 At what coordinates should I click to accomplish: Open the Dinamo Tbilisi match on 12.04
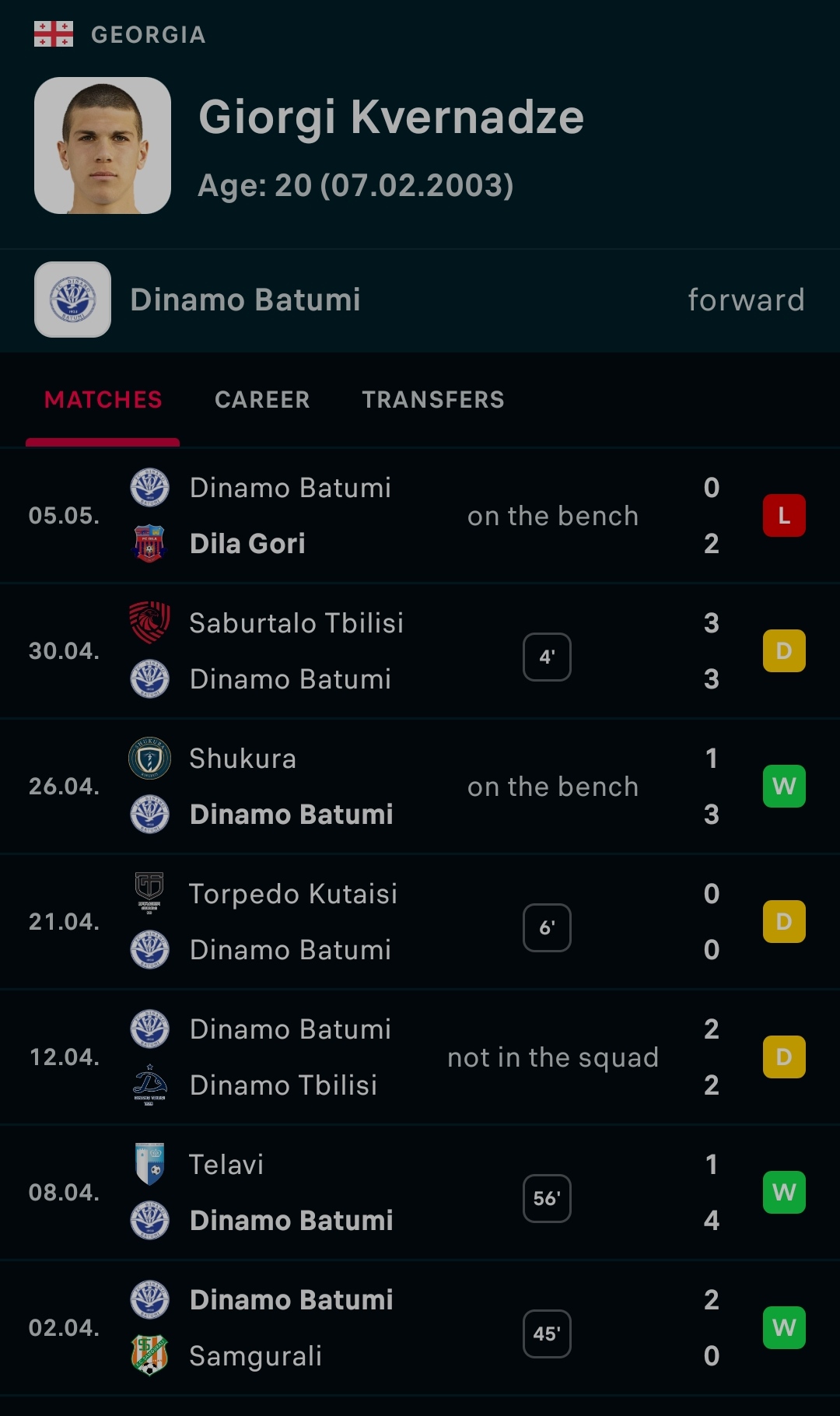[x=420, y=1057]
